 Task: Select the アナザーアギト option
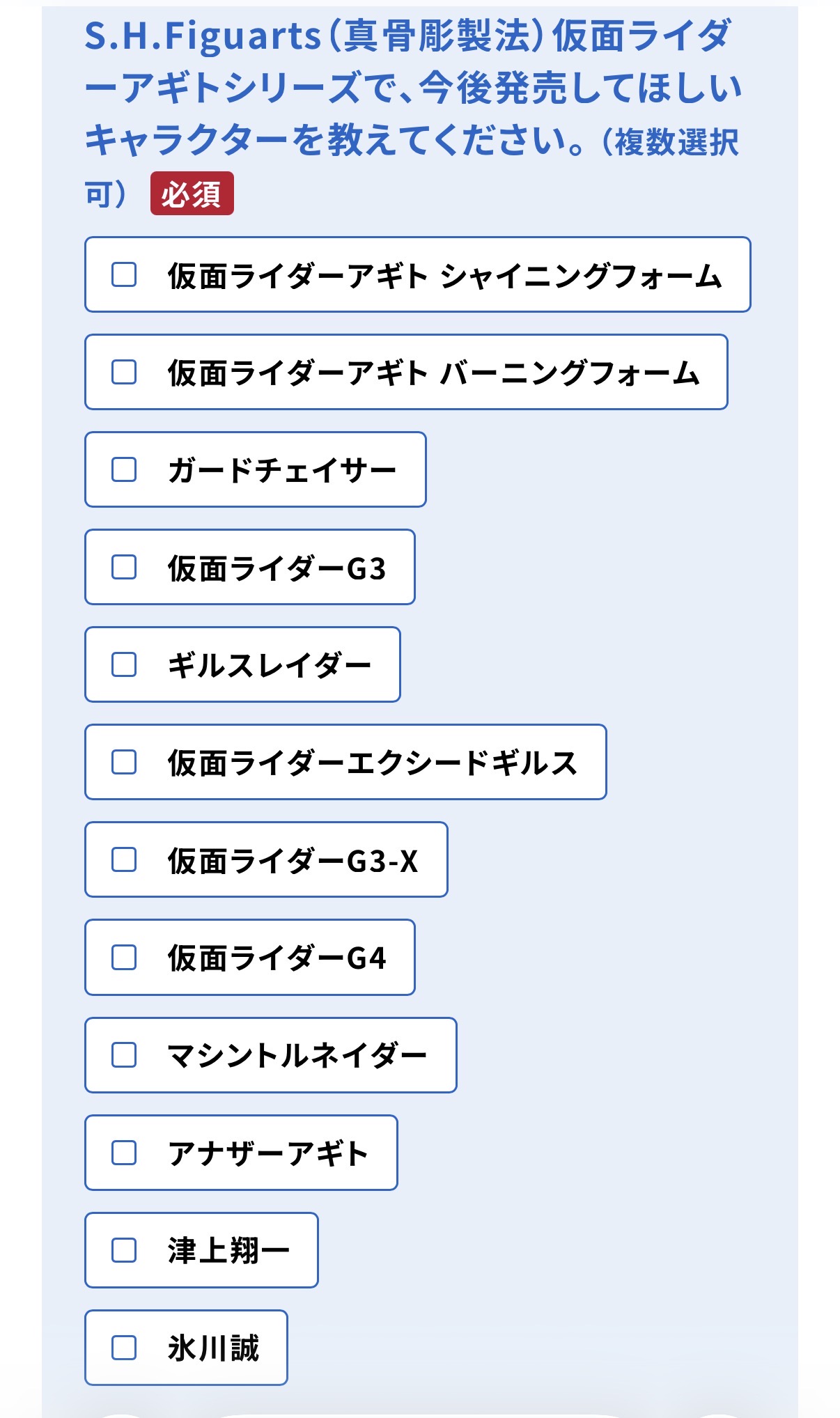click(x=124, y=1153)
